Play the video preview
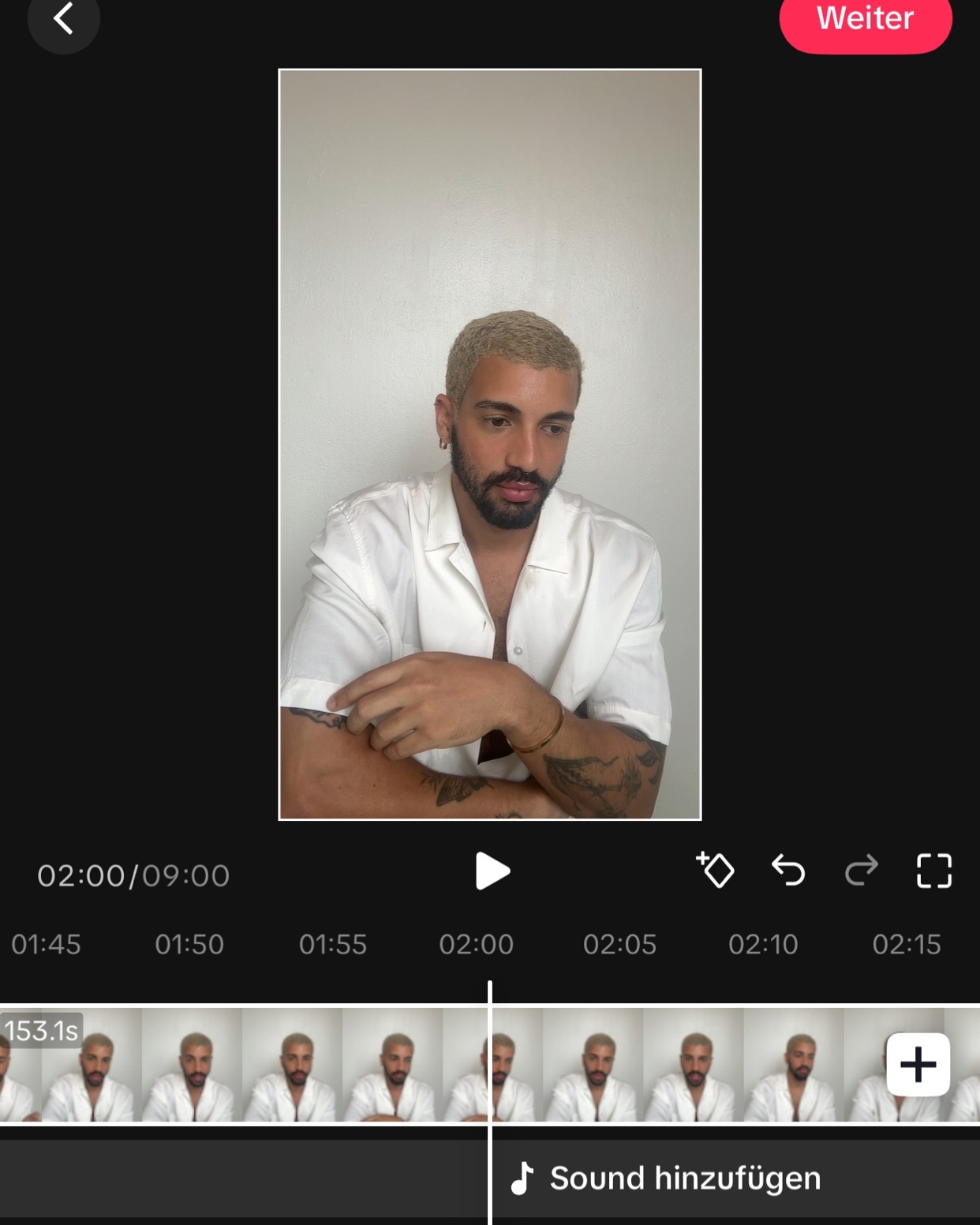The height and width of the screenshot is (1225, 980). (492, 871)
